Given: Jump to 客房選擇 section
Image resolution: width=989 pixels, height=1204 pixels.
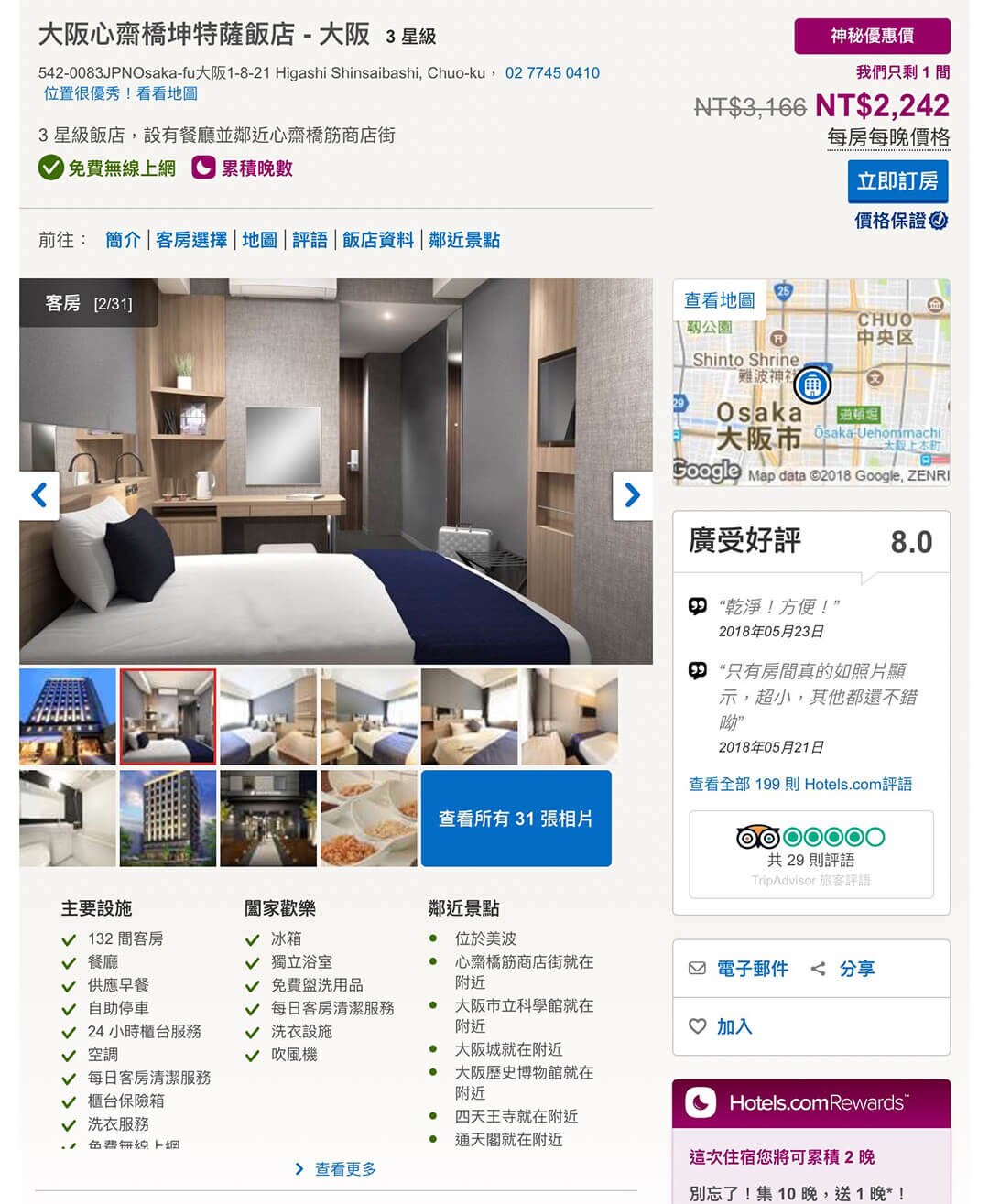Looking at the screenshot, I should coord(191,240).
